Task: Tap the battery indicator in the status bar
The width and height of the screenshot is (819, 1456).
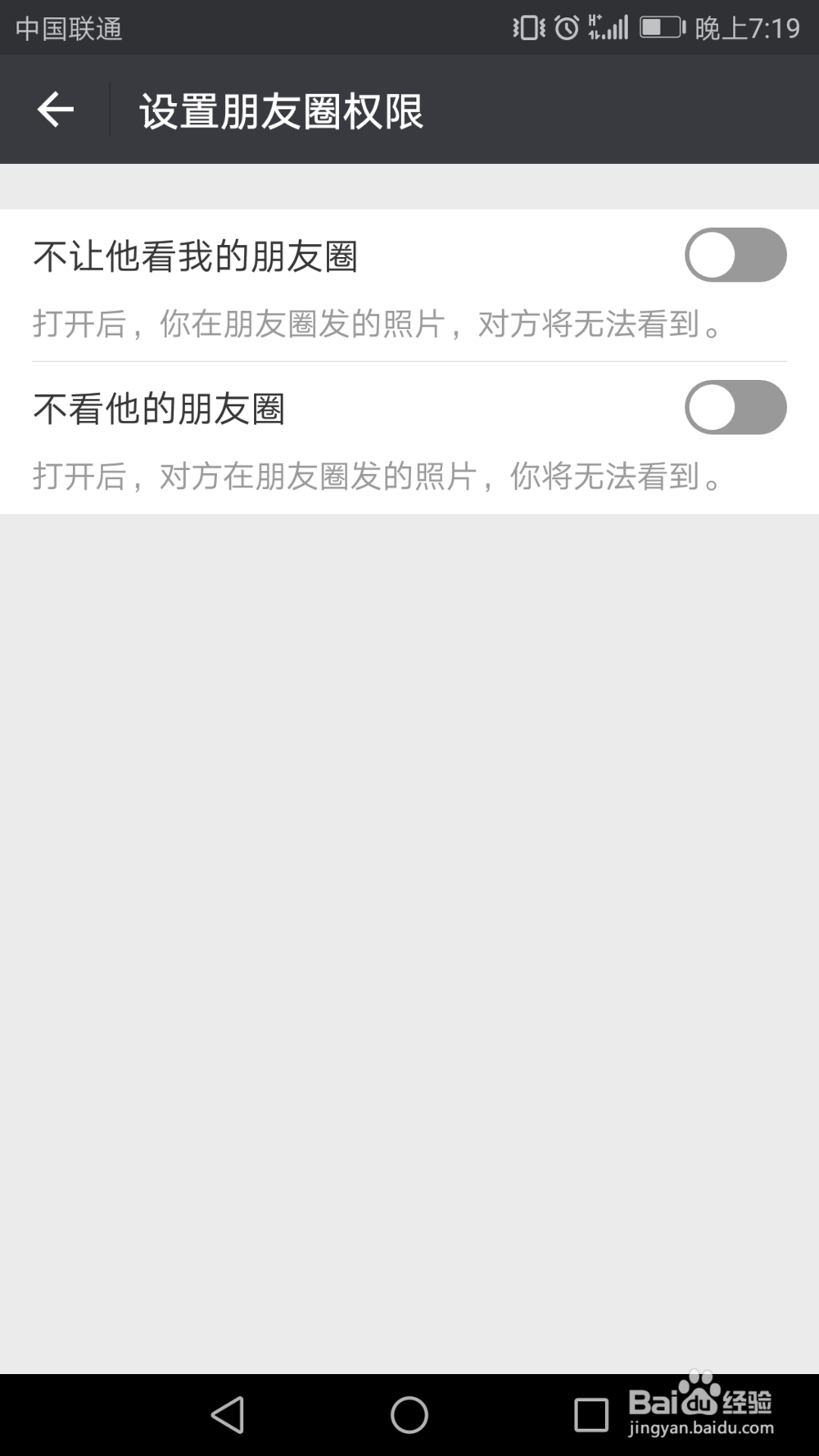Action: [x=660, y=26]
